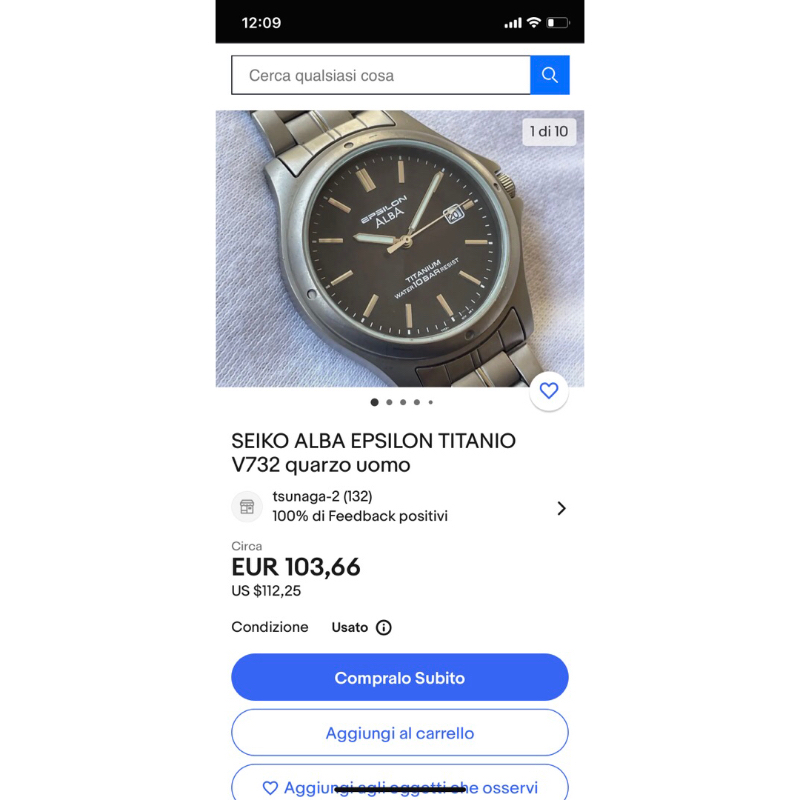The image size is (800, 800).
Task: Select 'Aggiungi al carrello'
Action: pos(400,733)
